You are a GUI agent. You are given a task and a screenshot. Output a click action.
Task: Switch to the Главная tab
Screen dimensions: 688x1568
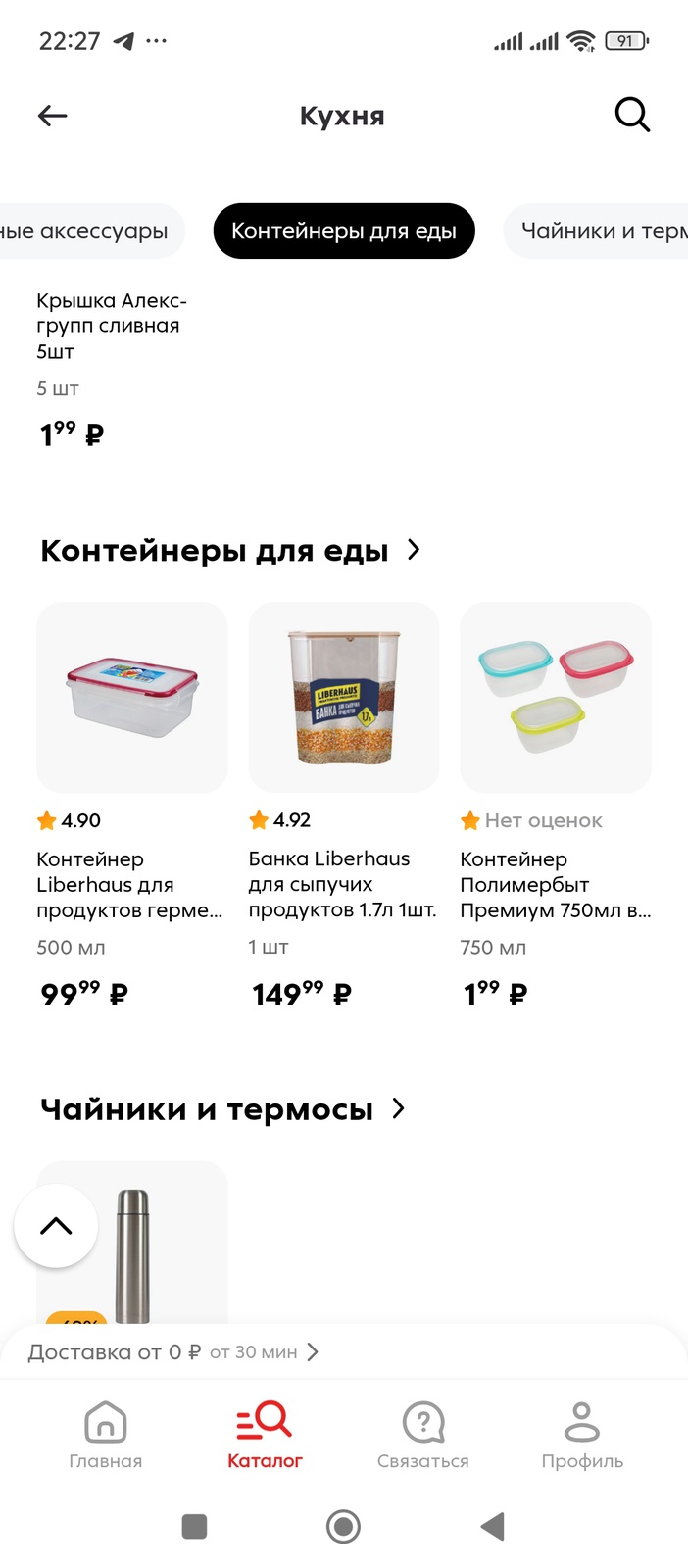coord(106,1435)
